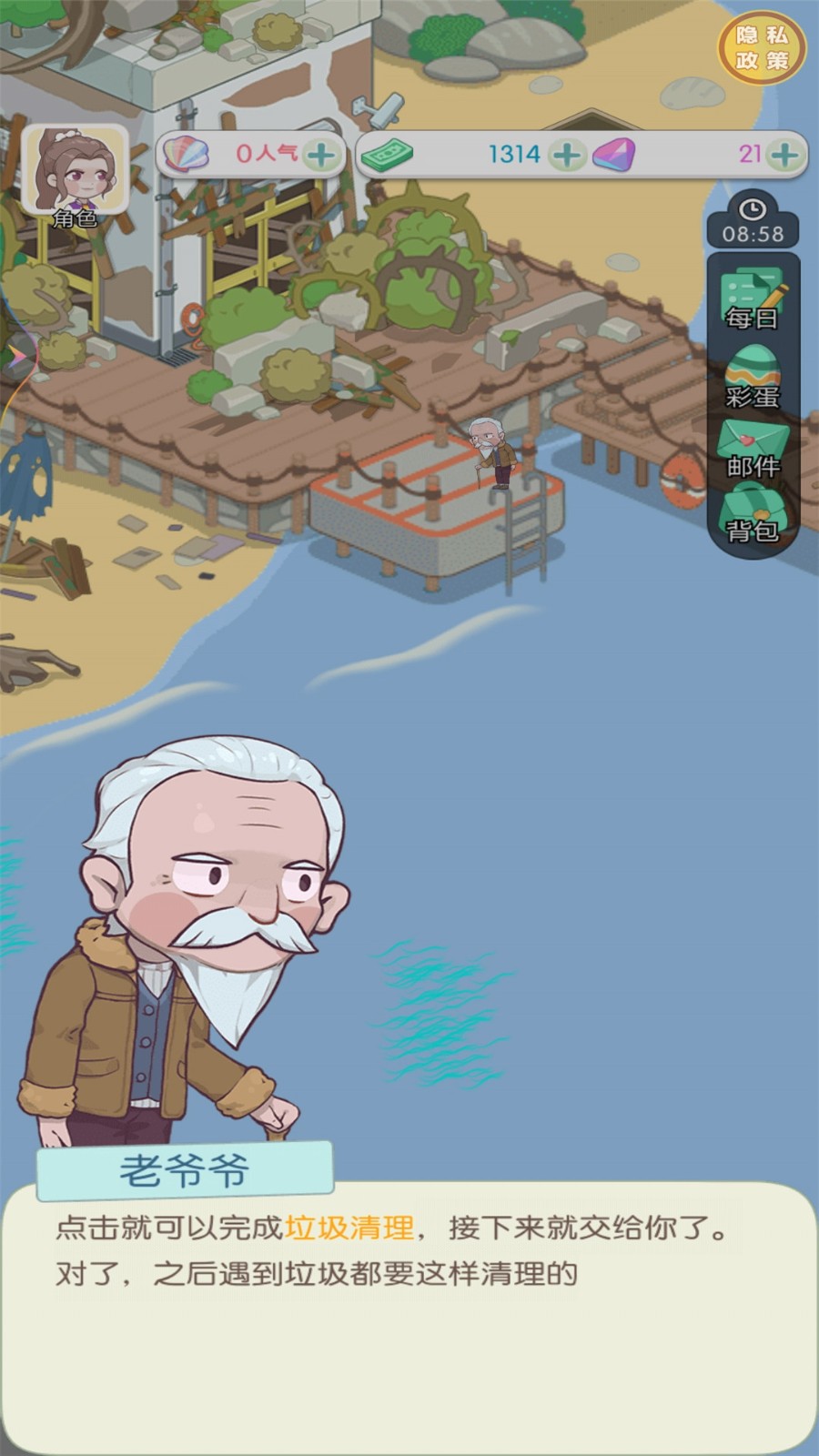The image size is (819, 1456).
Task: Add more gems with plus button
Action: (784, 155)
